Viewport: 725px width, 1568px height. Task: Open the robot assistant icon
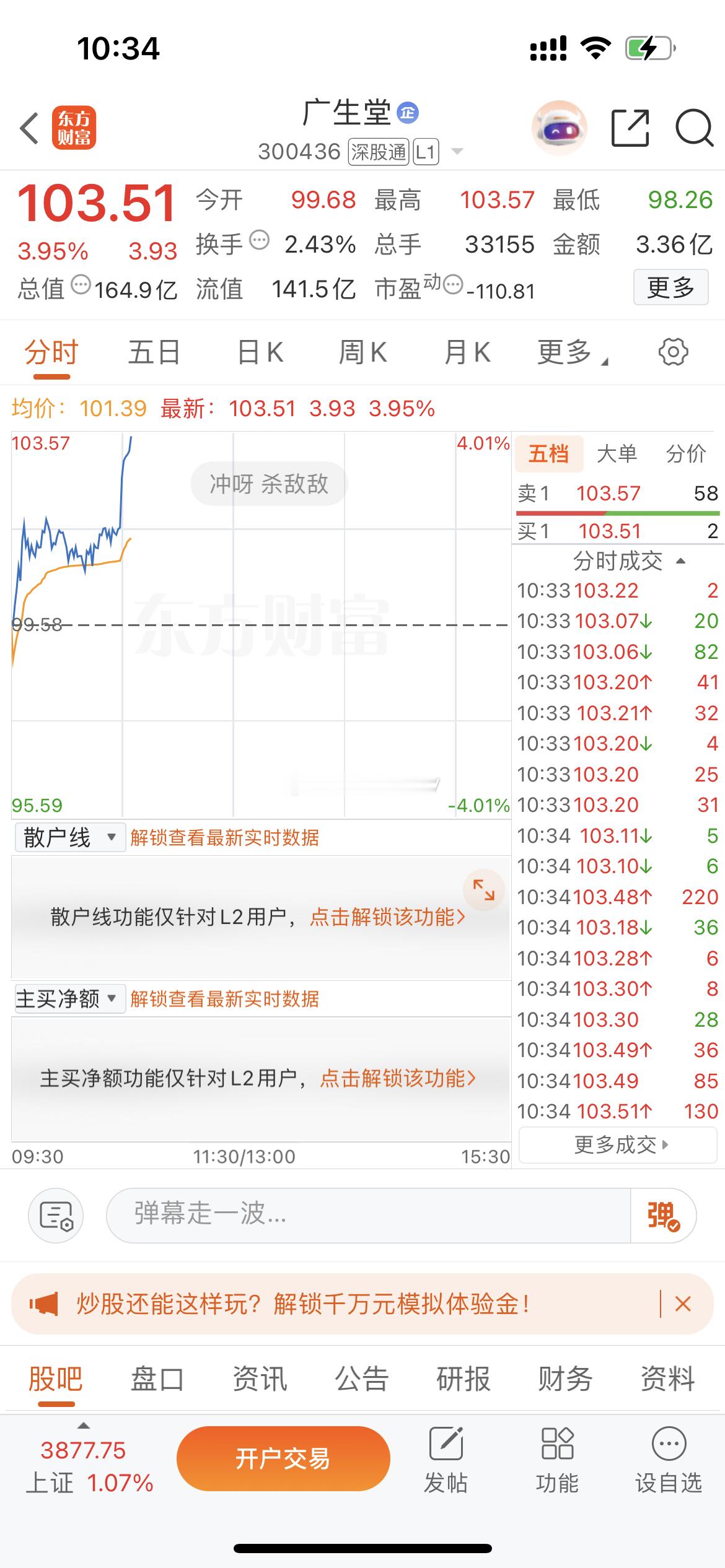pyautogui.click(x=560, y=127)
